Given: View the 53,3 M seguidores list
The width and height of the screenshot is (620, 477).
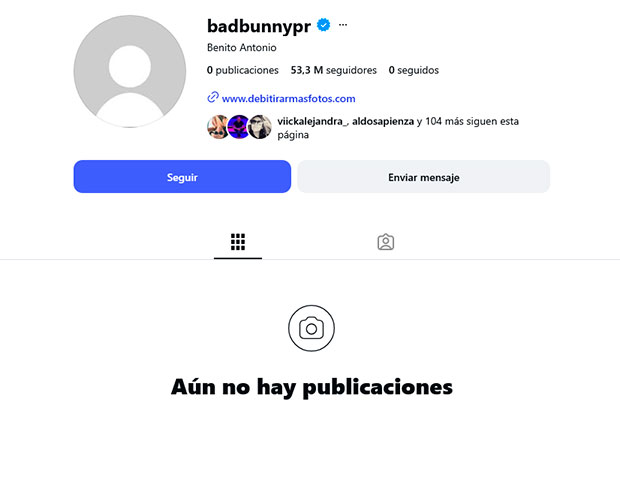Looking at the screenshot, I should point(333,70).
